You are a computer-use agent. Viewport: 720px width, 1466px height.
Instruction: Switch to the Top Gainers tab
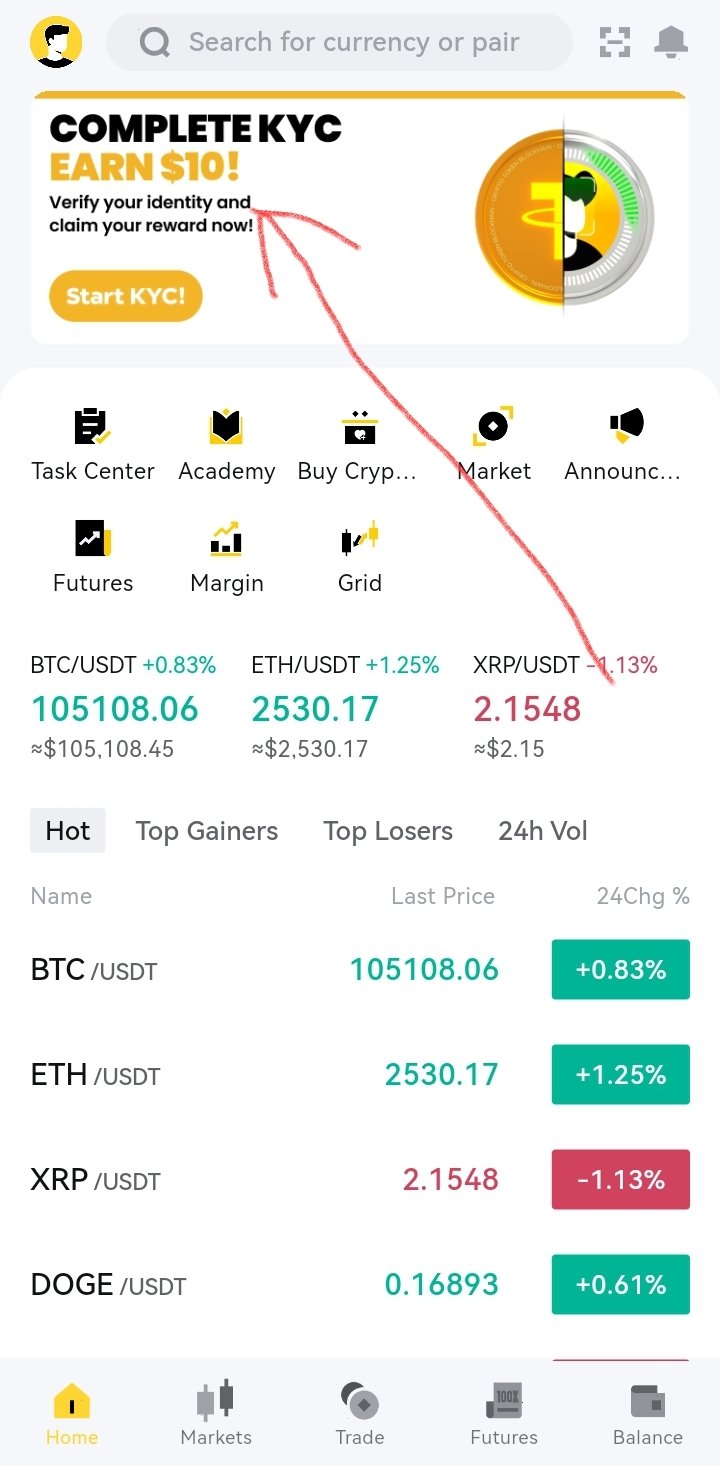coord(207,831)
